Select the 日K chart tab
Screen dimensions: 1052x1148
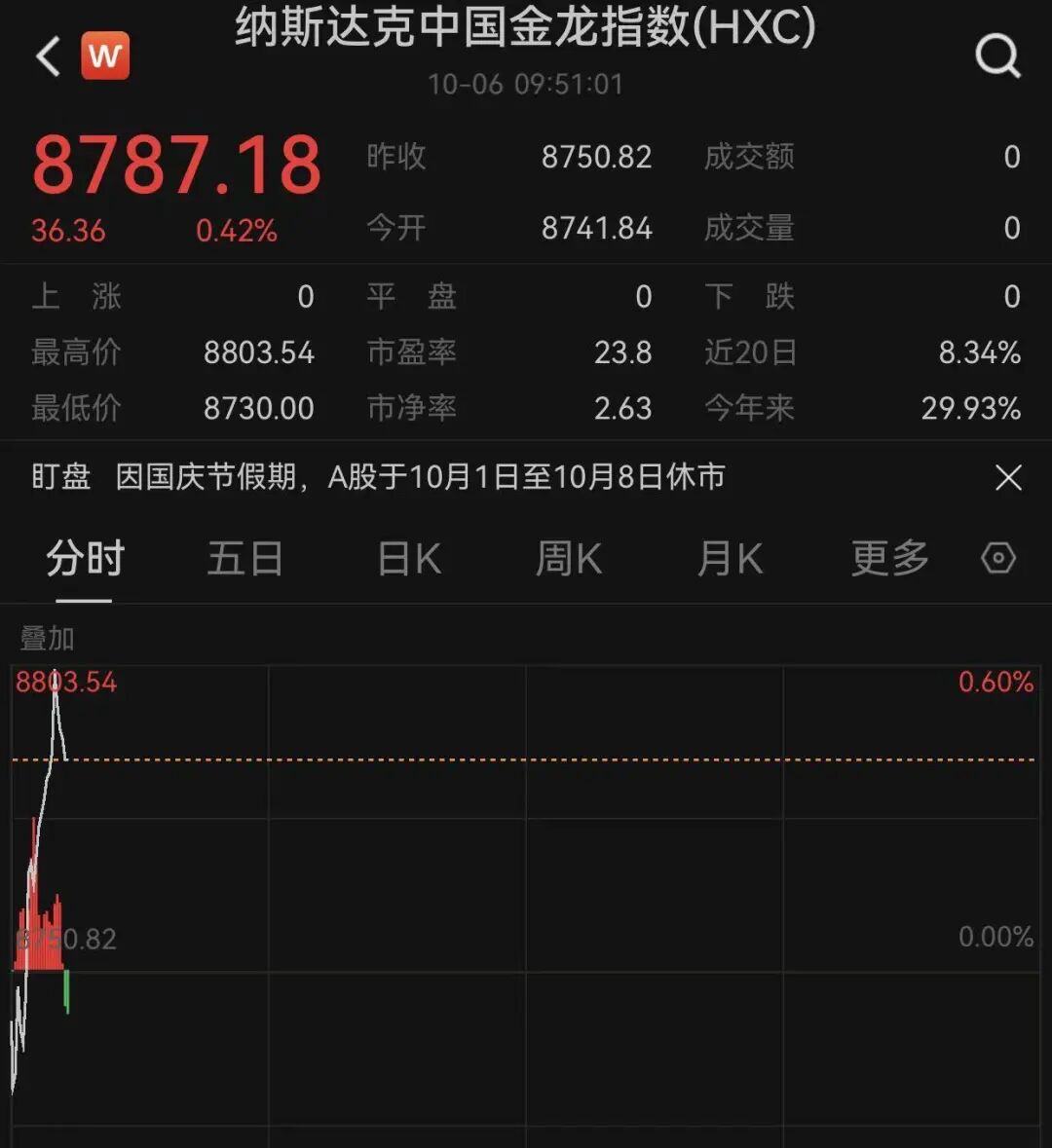[x=409, y=560]
